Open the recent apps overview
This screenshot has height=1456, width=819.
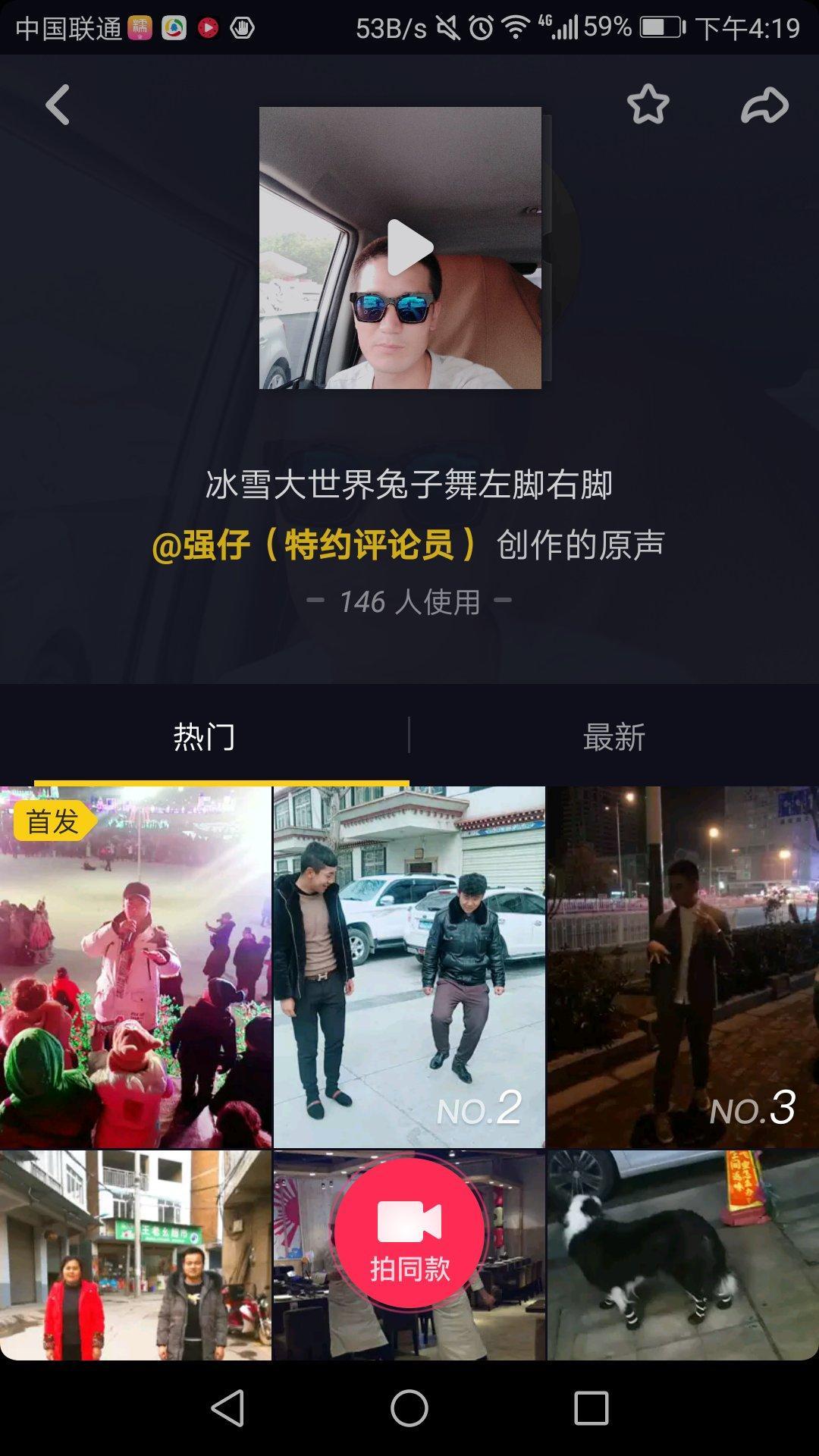coord(591,1409)
